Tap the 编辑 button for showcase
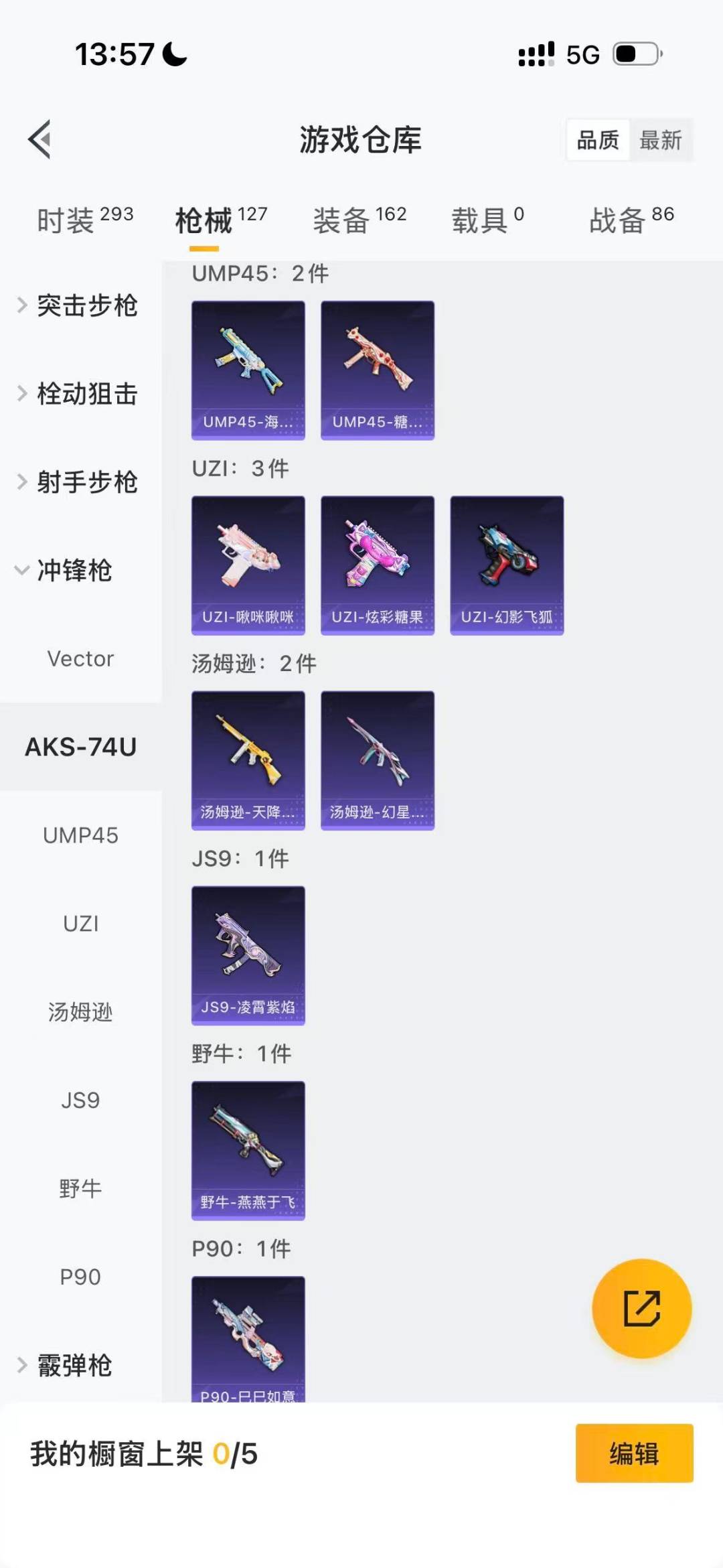 (634, 1453)
